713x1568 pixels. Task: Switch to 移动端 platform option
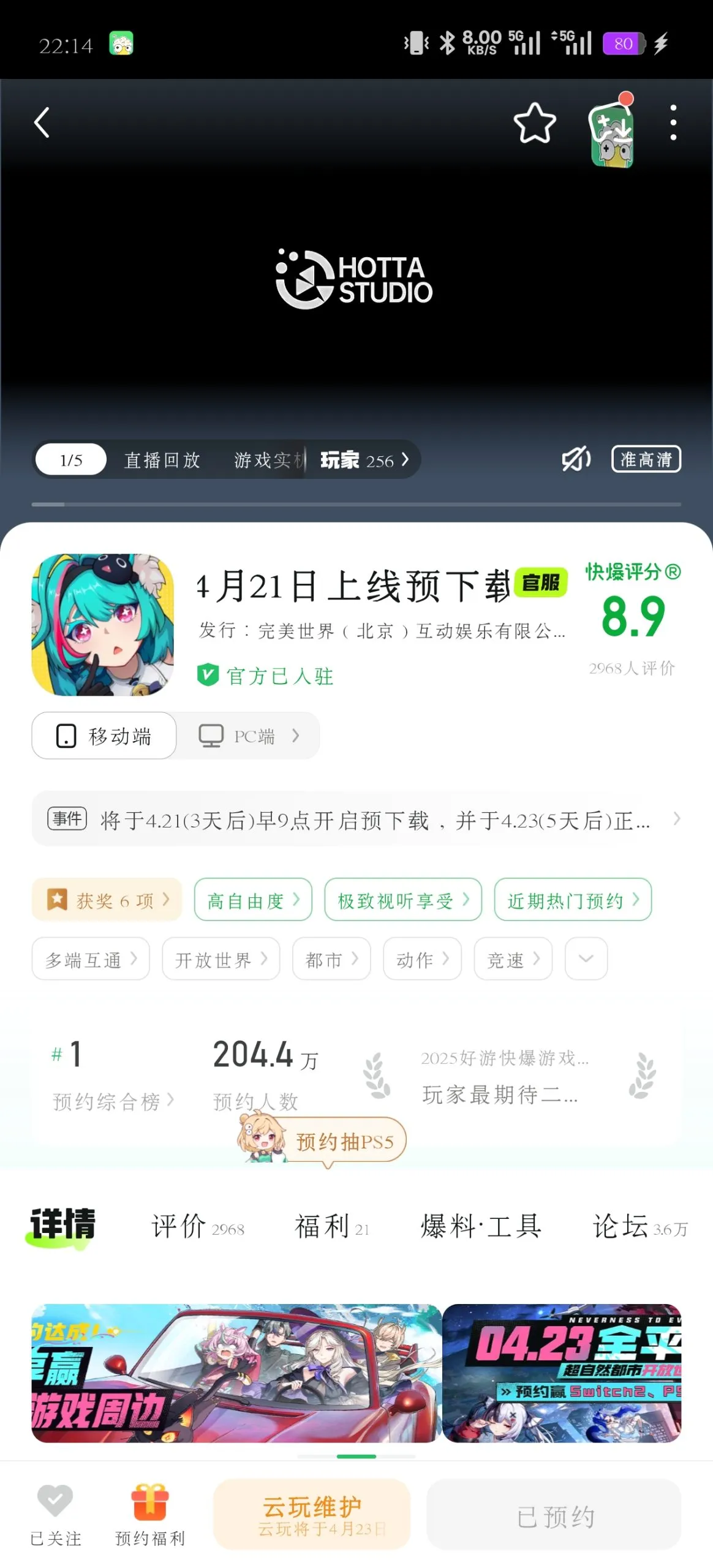coord(103,736)
